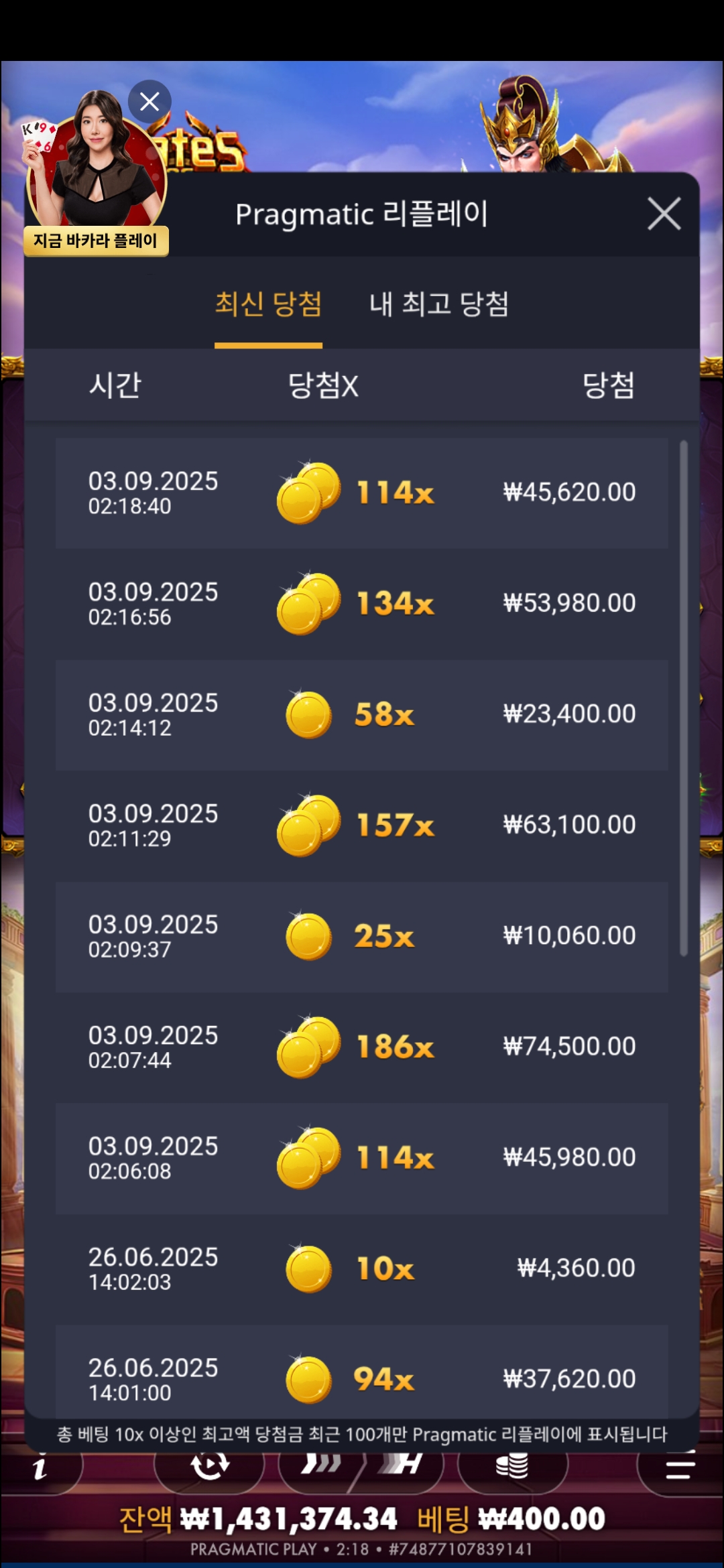Screen dimensions: 724x1568
Task: Switch to the 내 최고 당첨 tab
Action: (439, 305)
